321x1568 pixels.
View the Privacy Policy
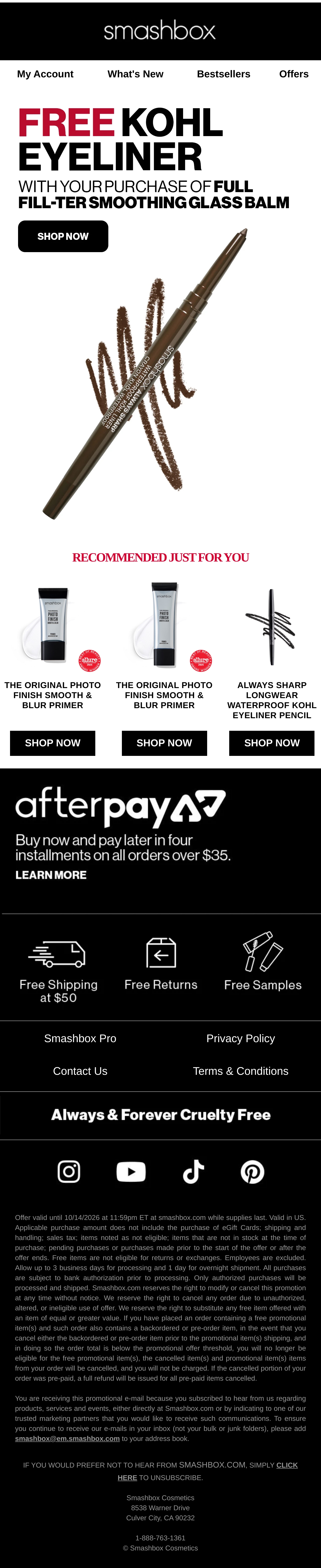coord(241,1038)
